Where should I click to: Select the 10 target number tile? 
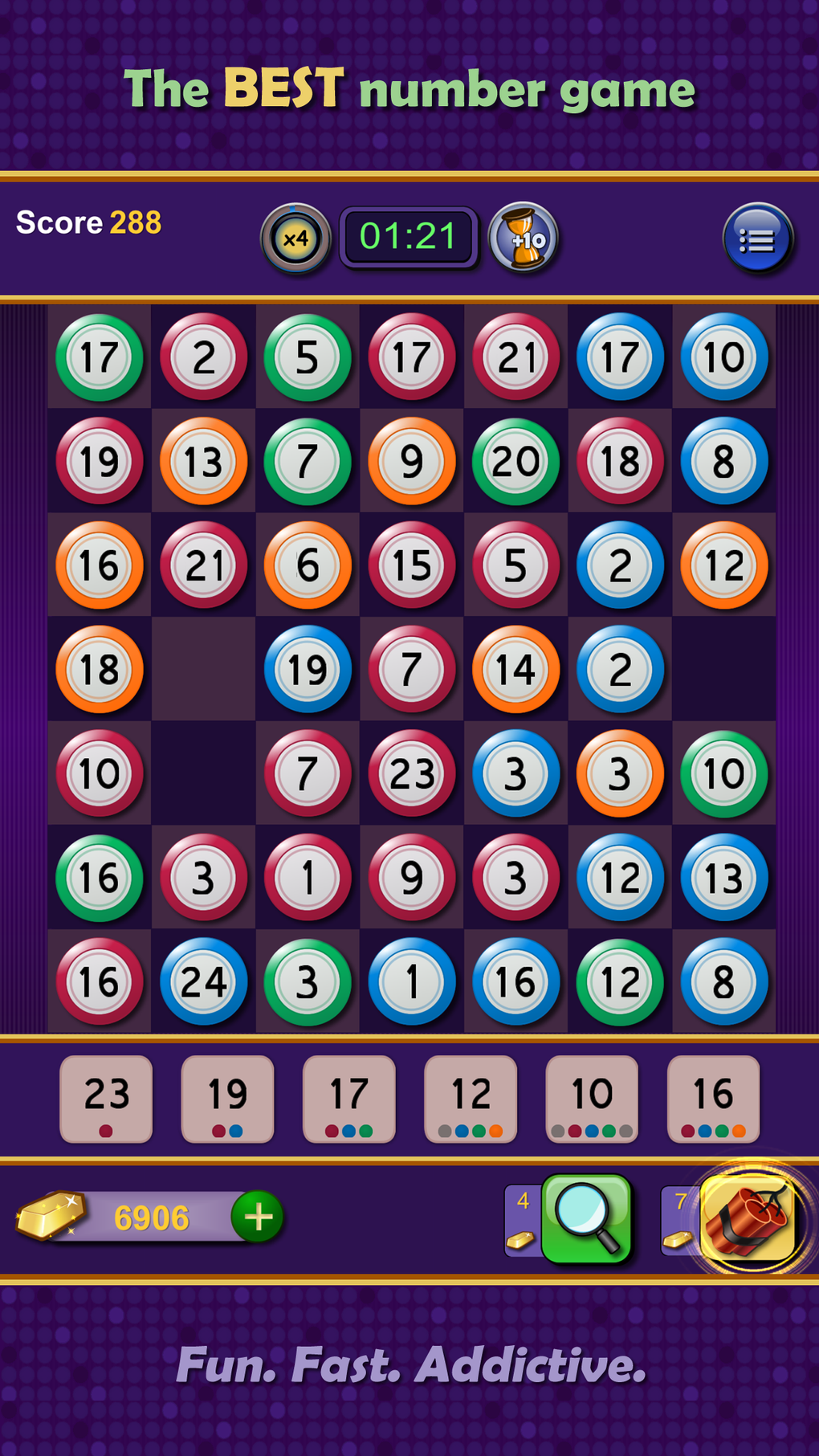tap(592, 1099)
